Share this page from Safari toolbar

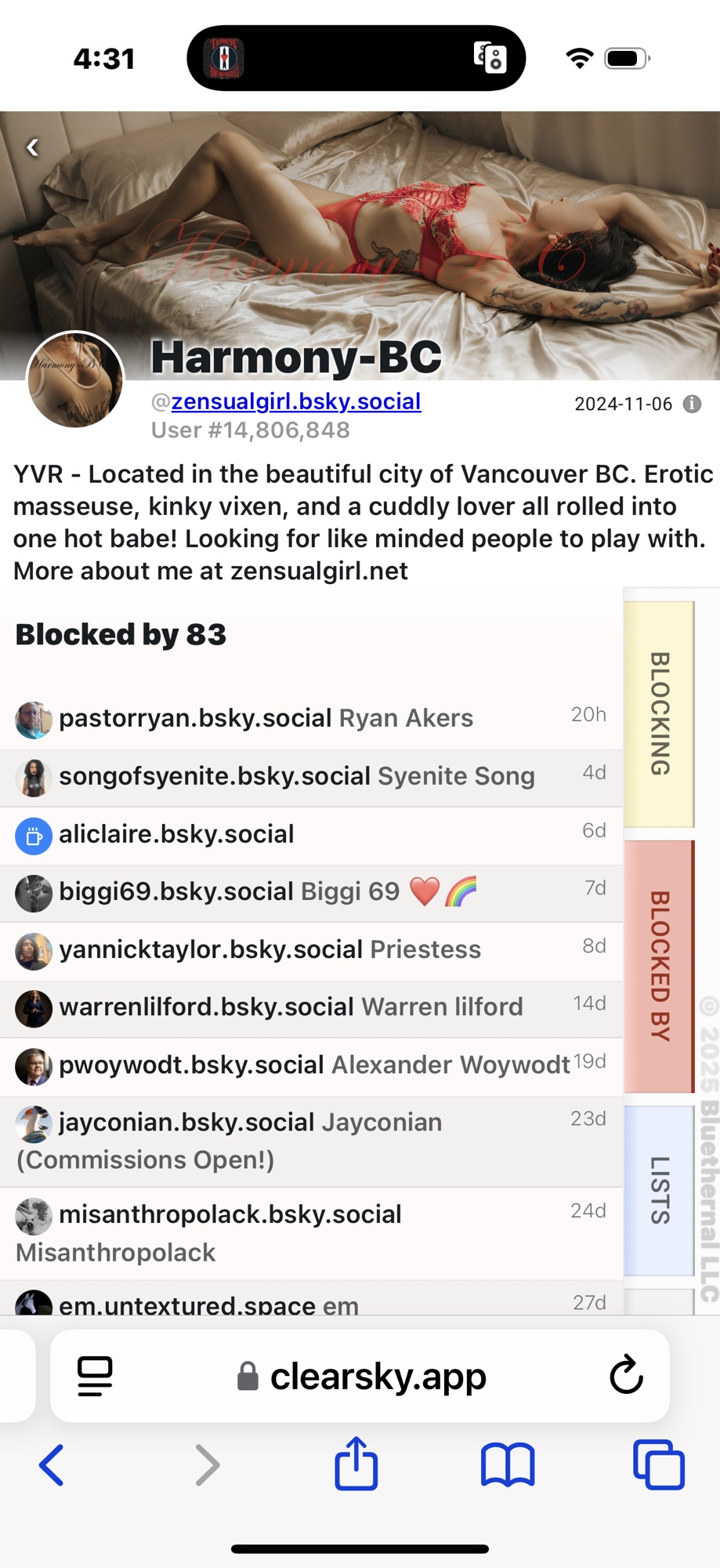coord(356,1463)
